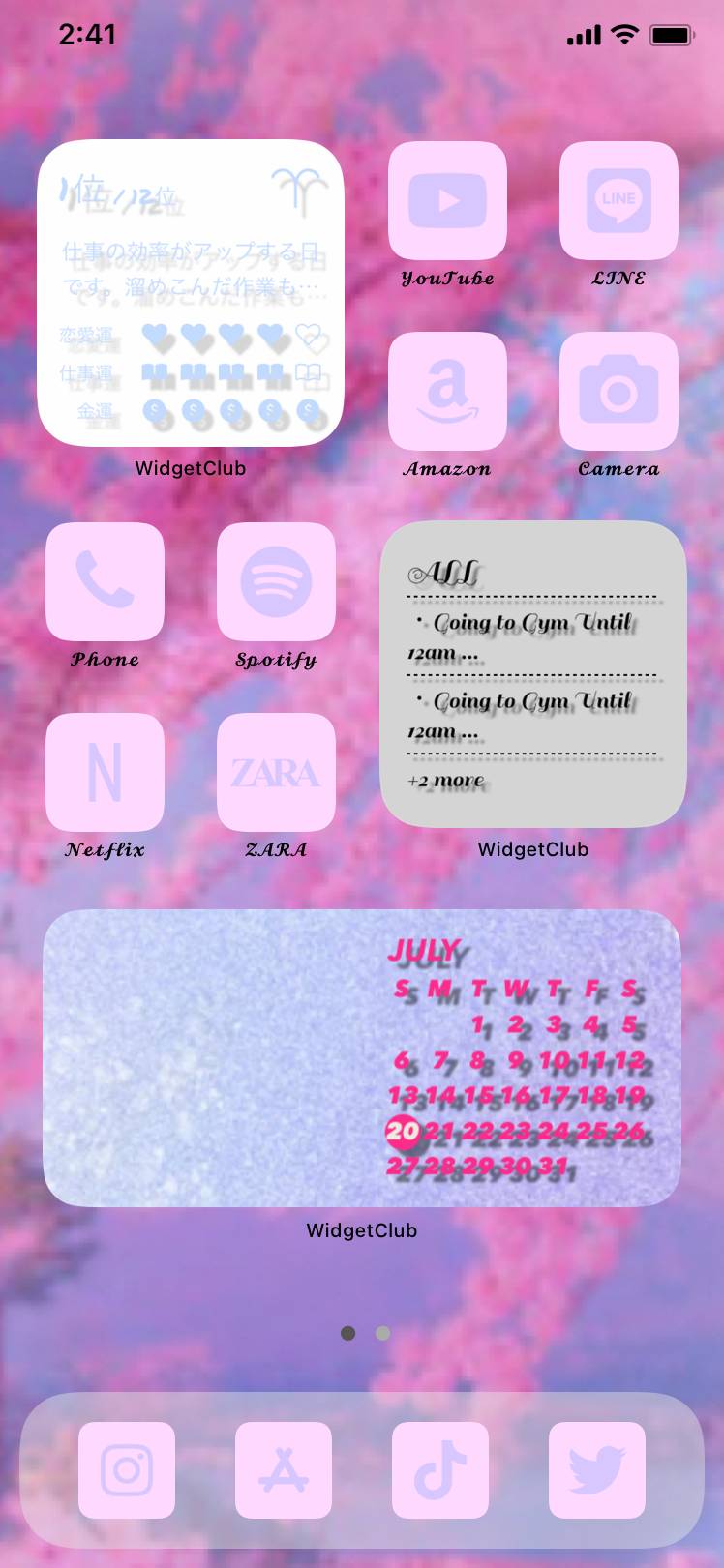The image size is (724, 1568).
Task: Launch the ZARA app
Action: (276, 772)
